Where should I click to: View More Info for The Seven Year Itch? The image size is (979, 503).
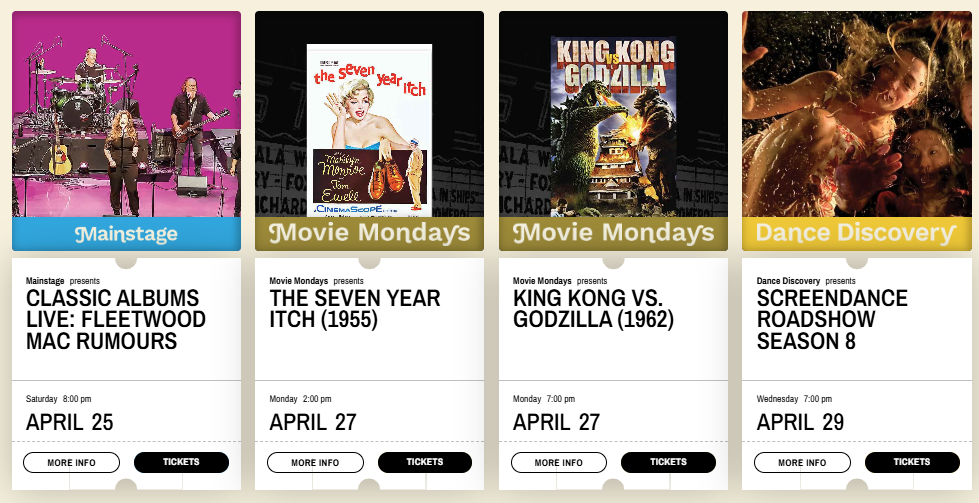(315, 463)
